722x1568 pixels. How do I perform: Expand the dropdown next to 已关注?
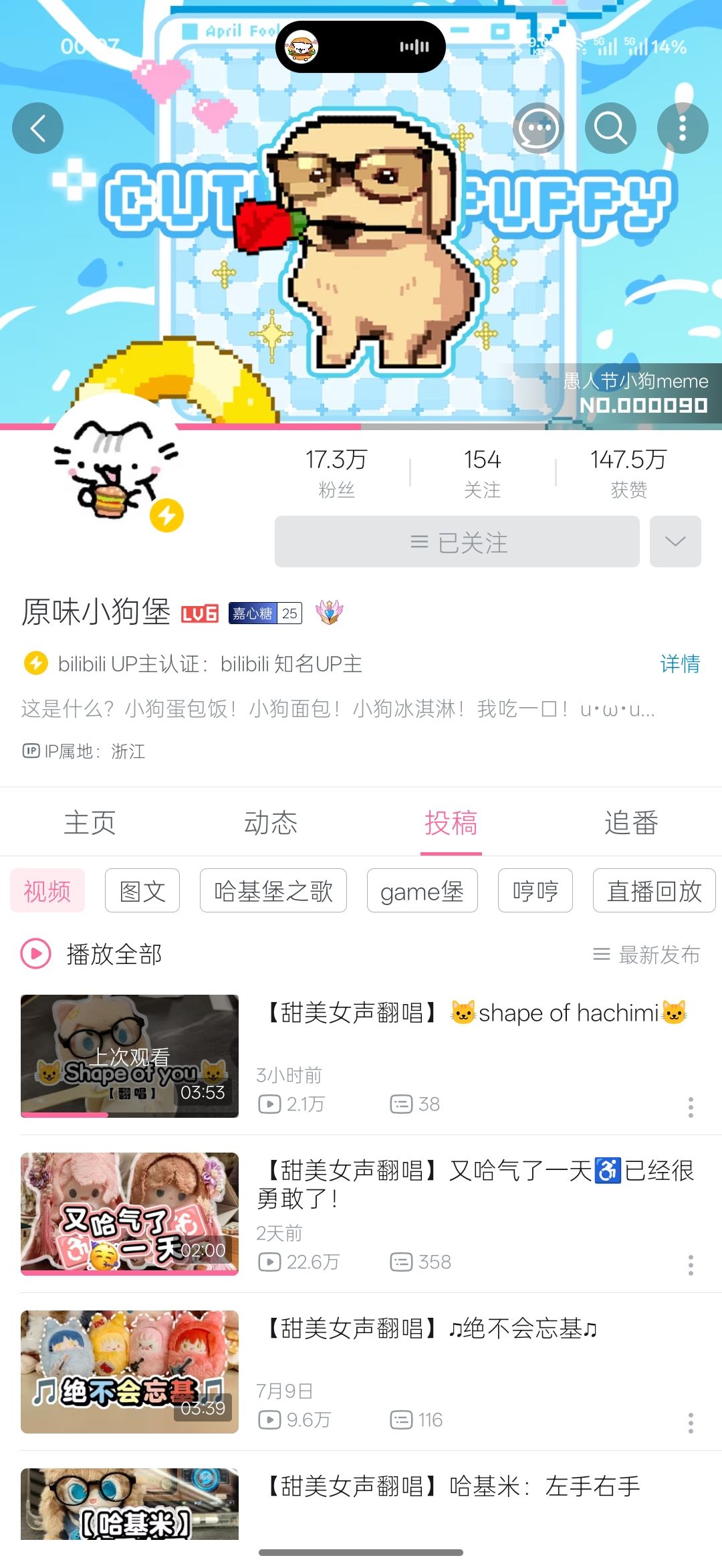point(675,542)
